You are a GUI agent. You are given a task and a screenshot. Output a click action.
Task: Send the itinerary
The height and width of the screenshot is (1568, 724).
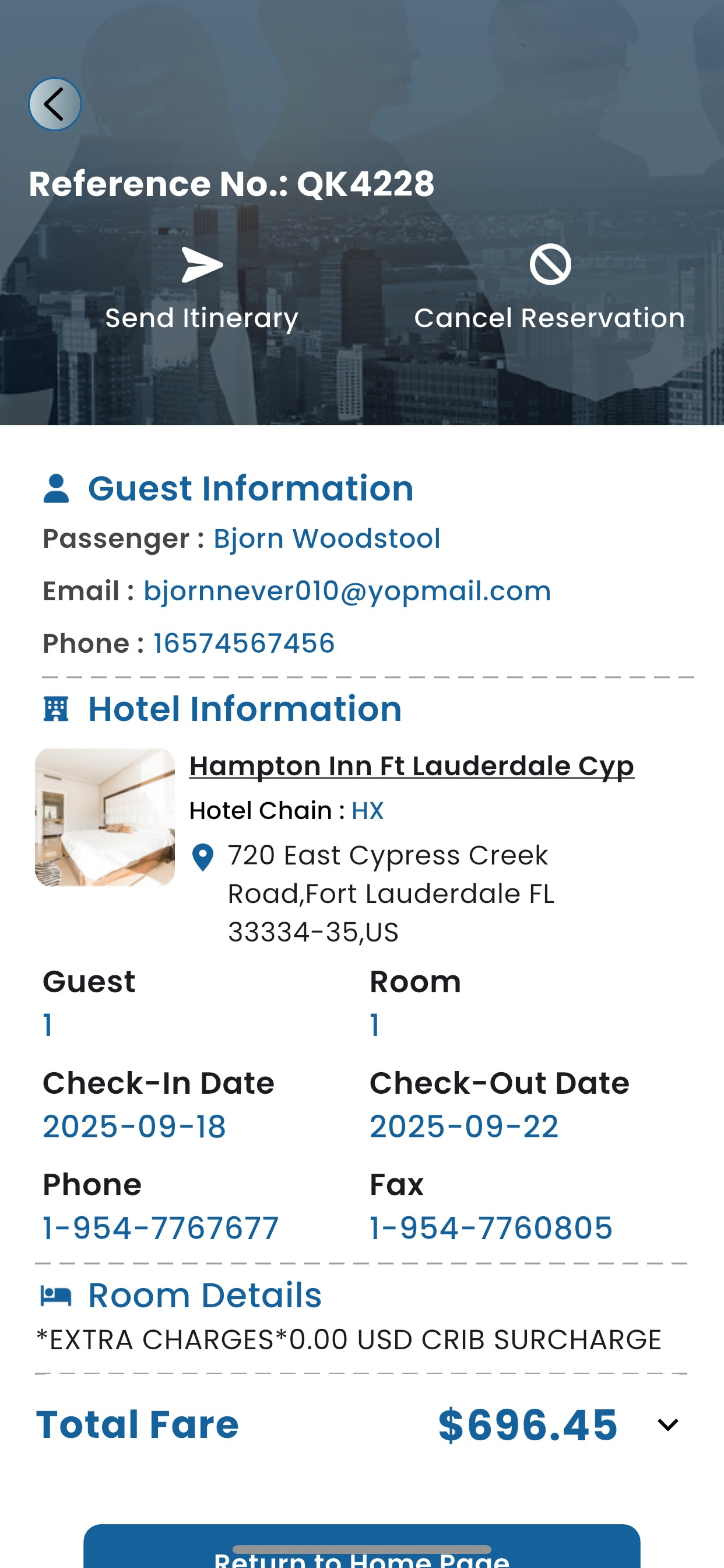(x=202, y=289)
